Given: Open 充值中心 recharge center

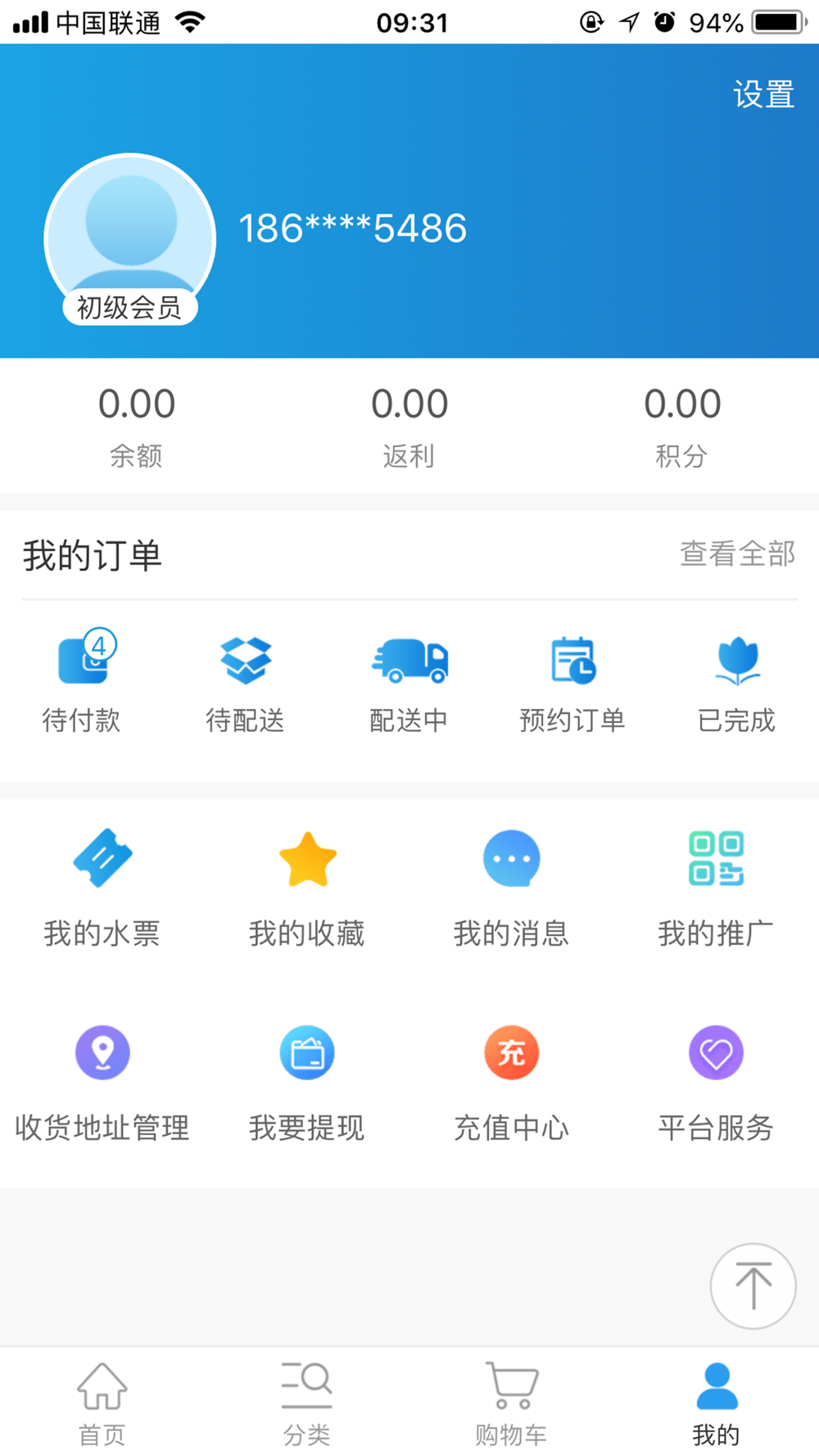Looking at the screenshot, I should point(512,1083).
